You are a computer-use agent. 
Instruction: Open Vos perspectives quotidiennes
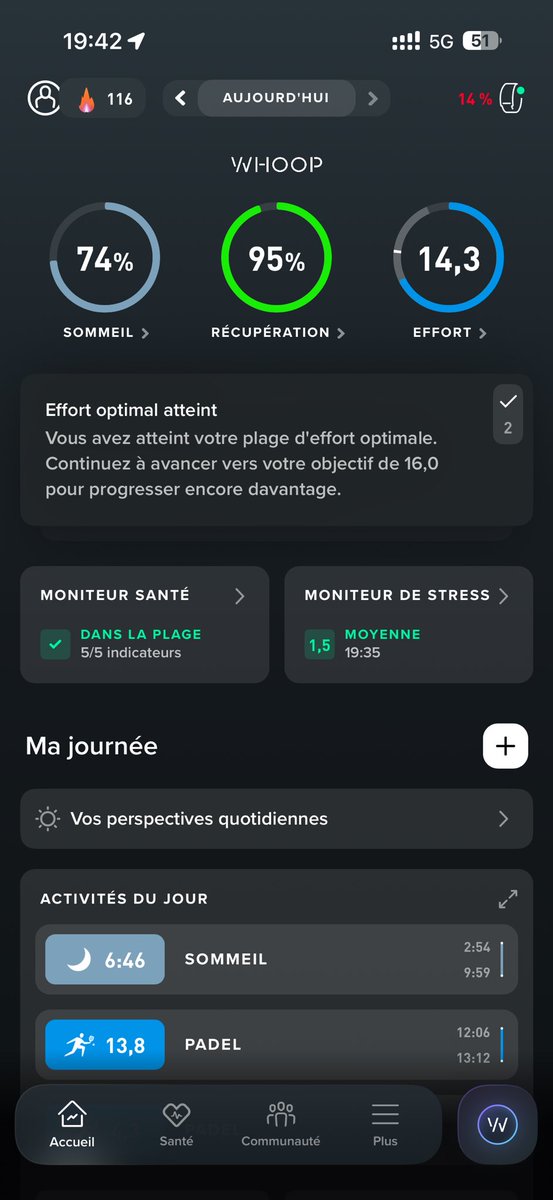[276, 819]
